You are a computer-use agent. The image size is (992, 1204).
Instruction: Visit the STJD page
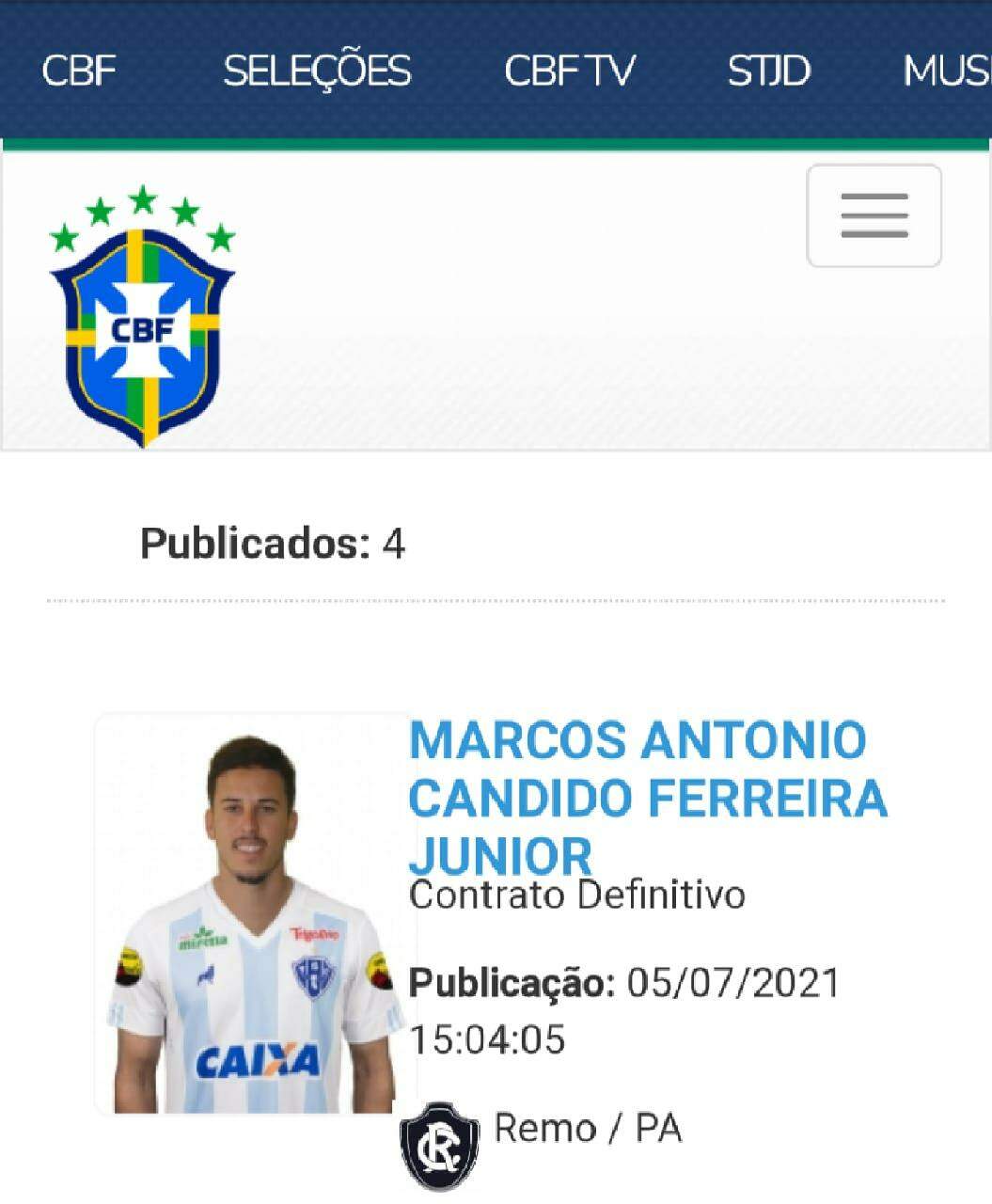click(x=768, y=71)
